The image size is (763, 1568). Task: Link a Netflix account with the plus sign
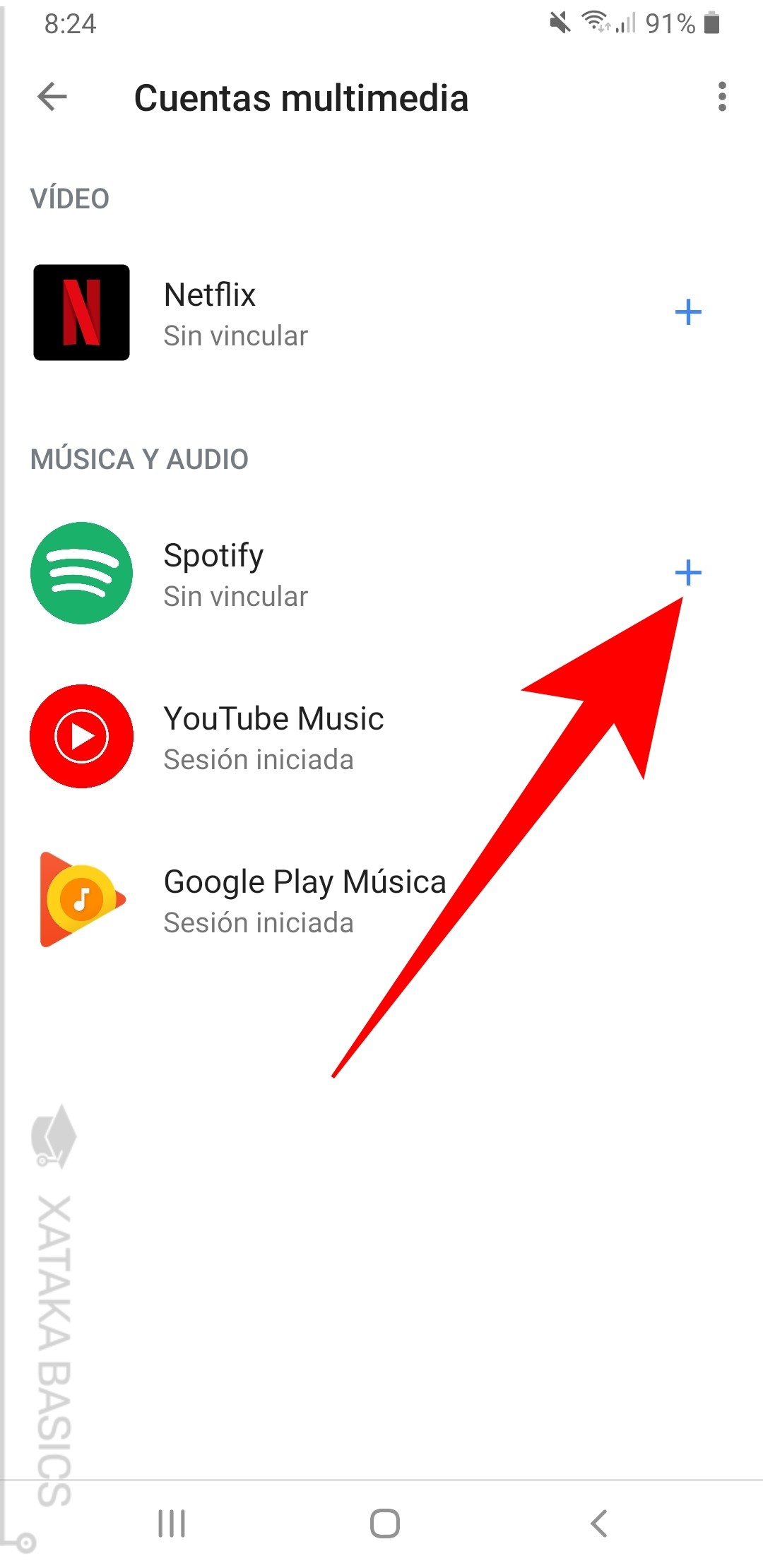pyautogui.click(x=687, y=311)
